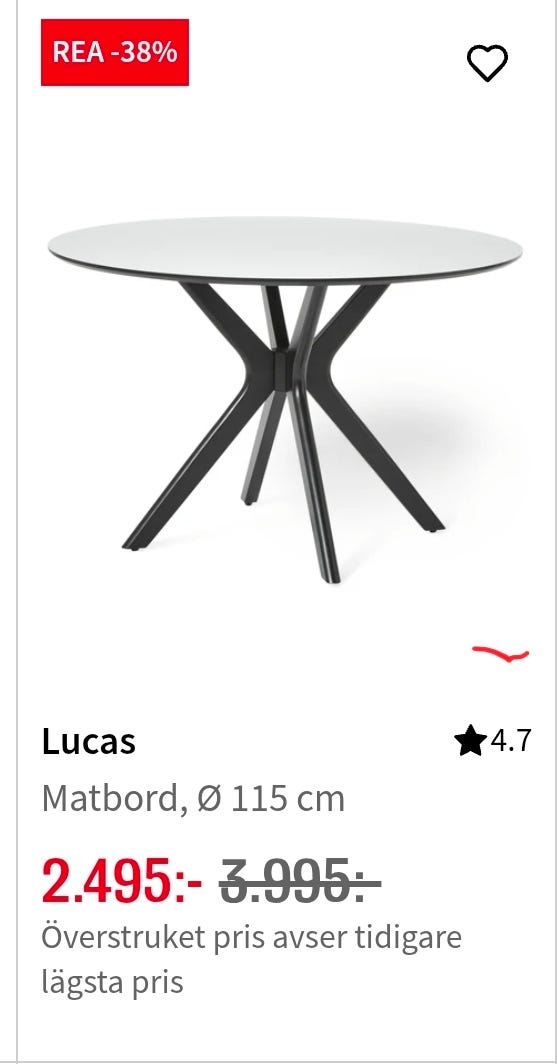Add the Lucas table to favorites
This screenshot has width=557, height=1064.
point(487,63)
